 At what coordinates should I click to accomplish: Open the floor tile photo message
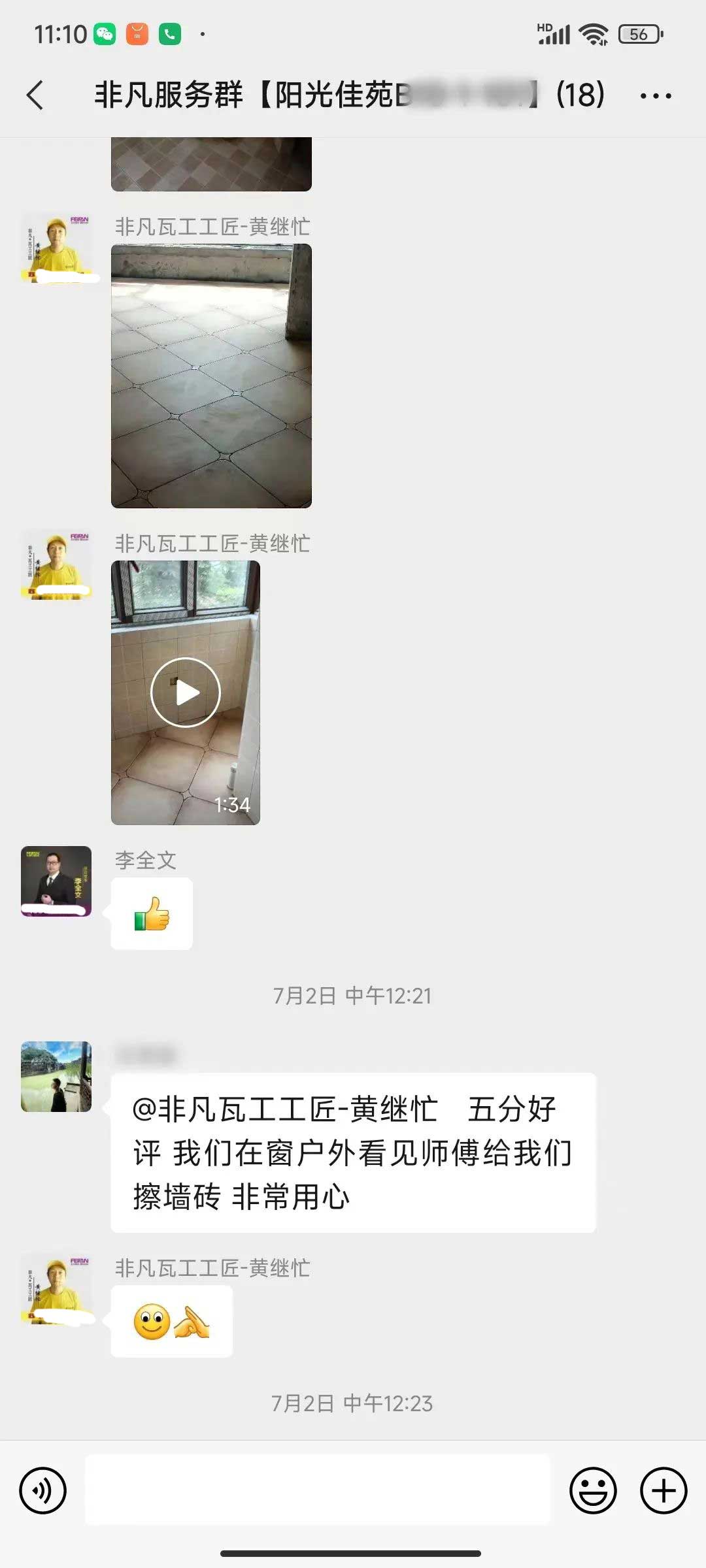point(211,376)
